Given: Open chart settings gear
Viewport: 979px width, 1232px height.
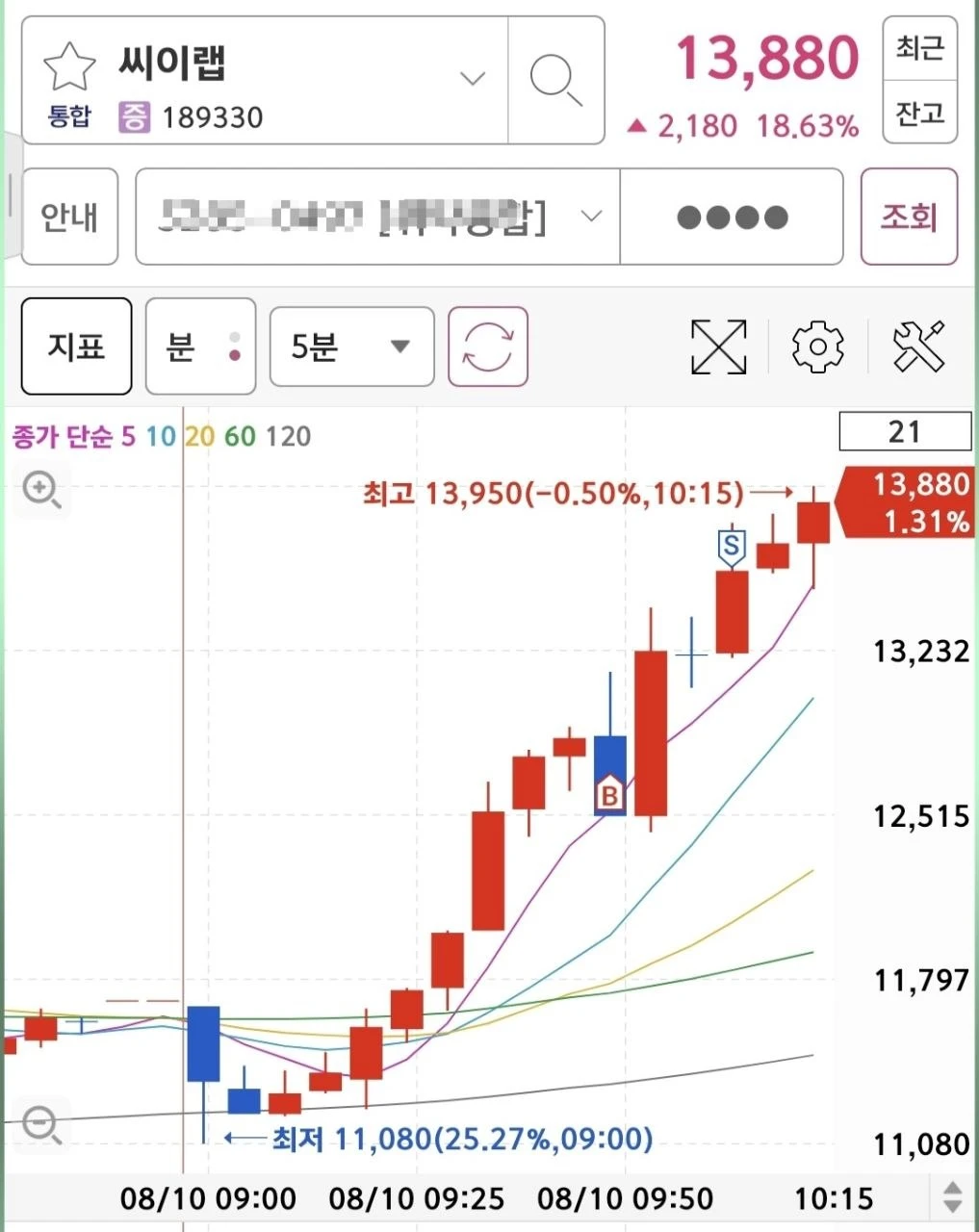Looking at the screenshot, I should (x=818, y=346).
